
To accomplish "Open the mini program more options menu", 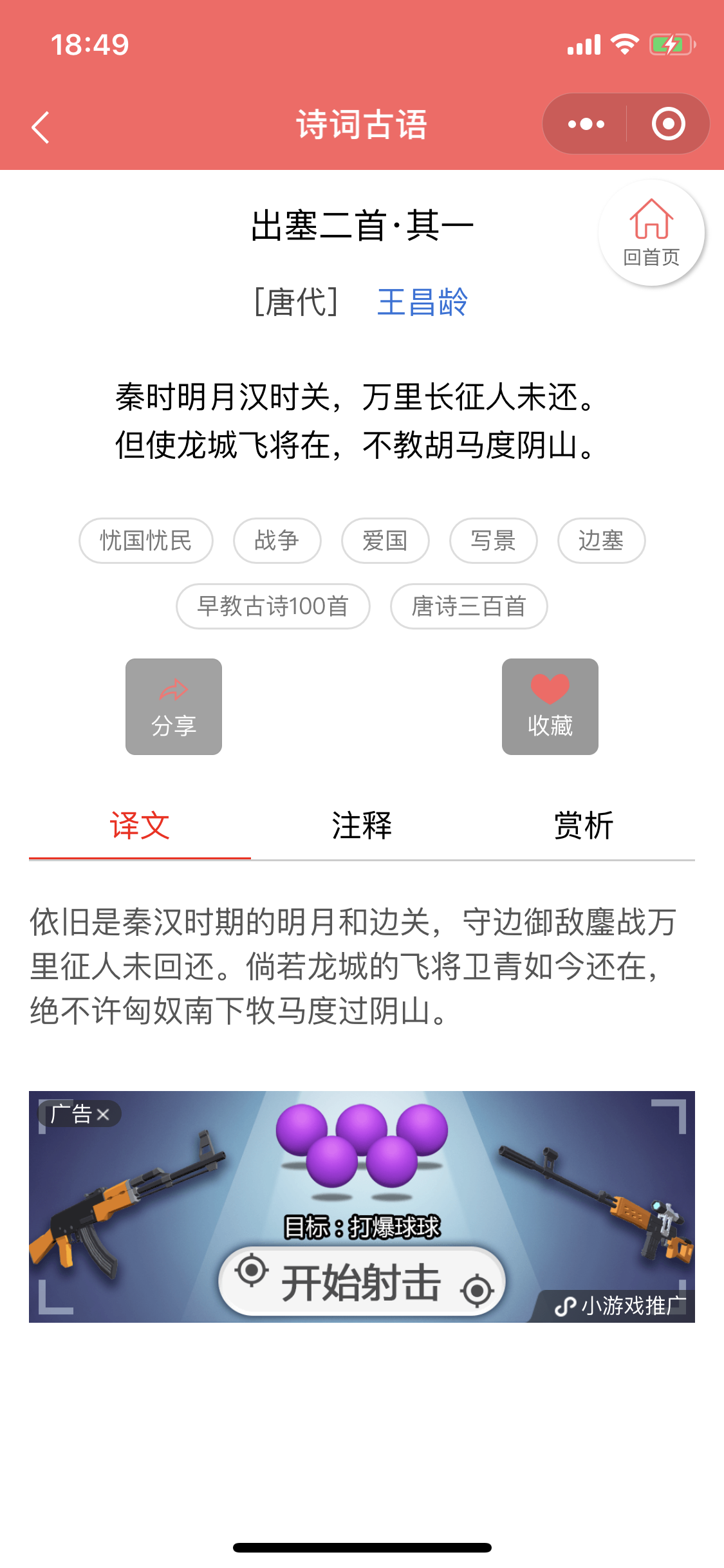I will coord(586,124).
